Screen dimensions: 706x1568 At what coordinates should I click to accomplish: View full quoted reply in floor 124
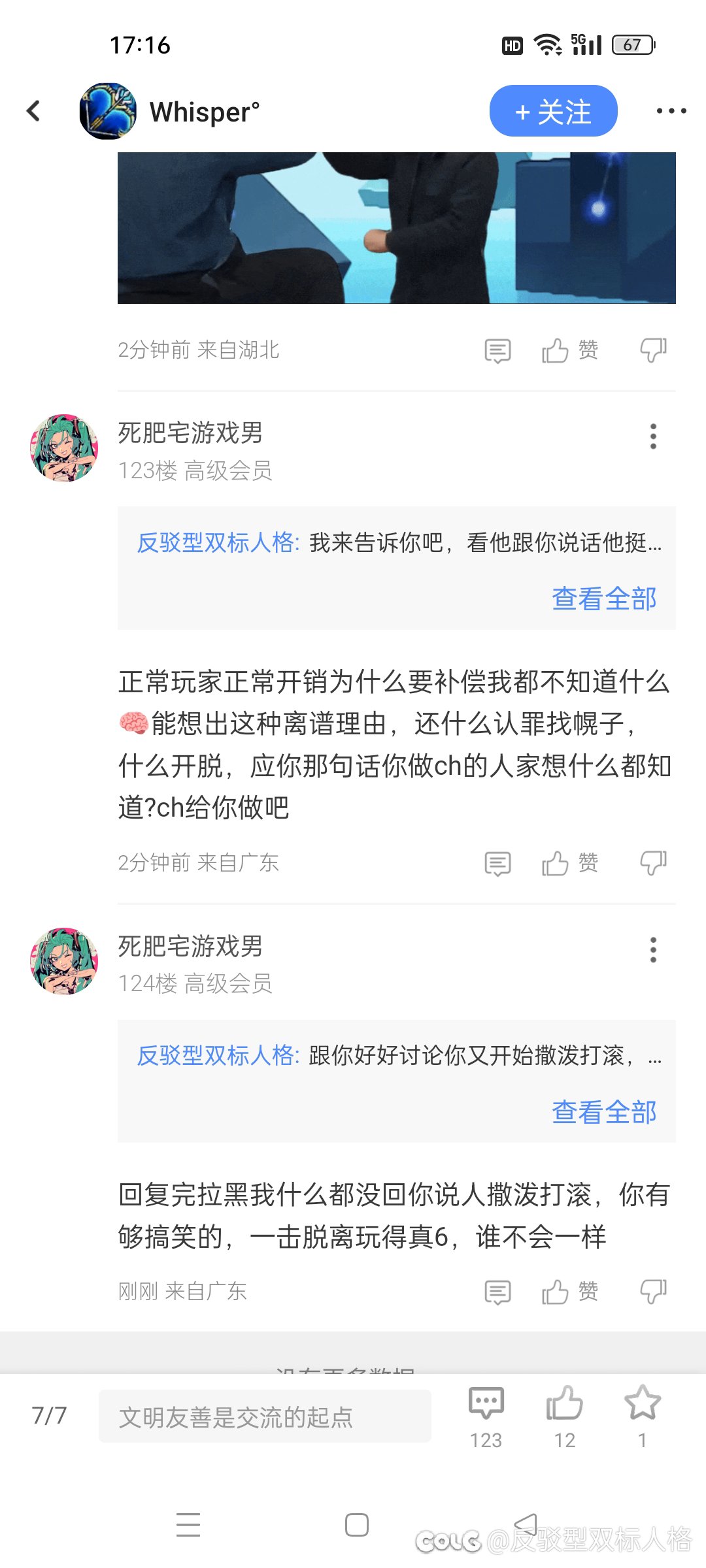[604, 1112]
